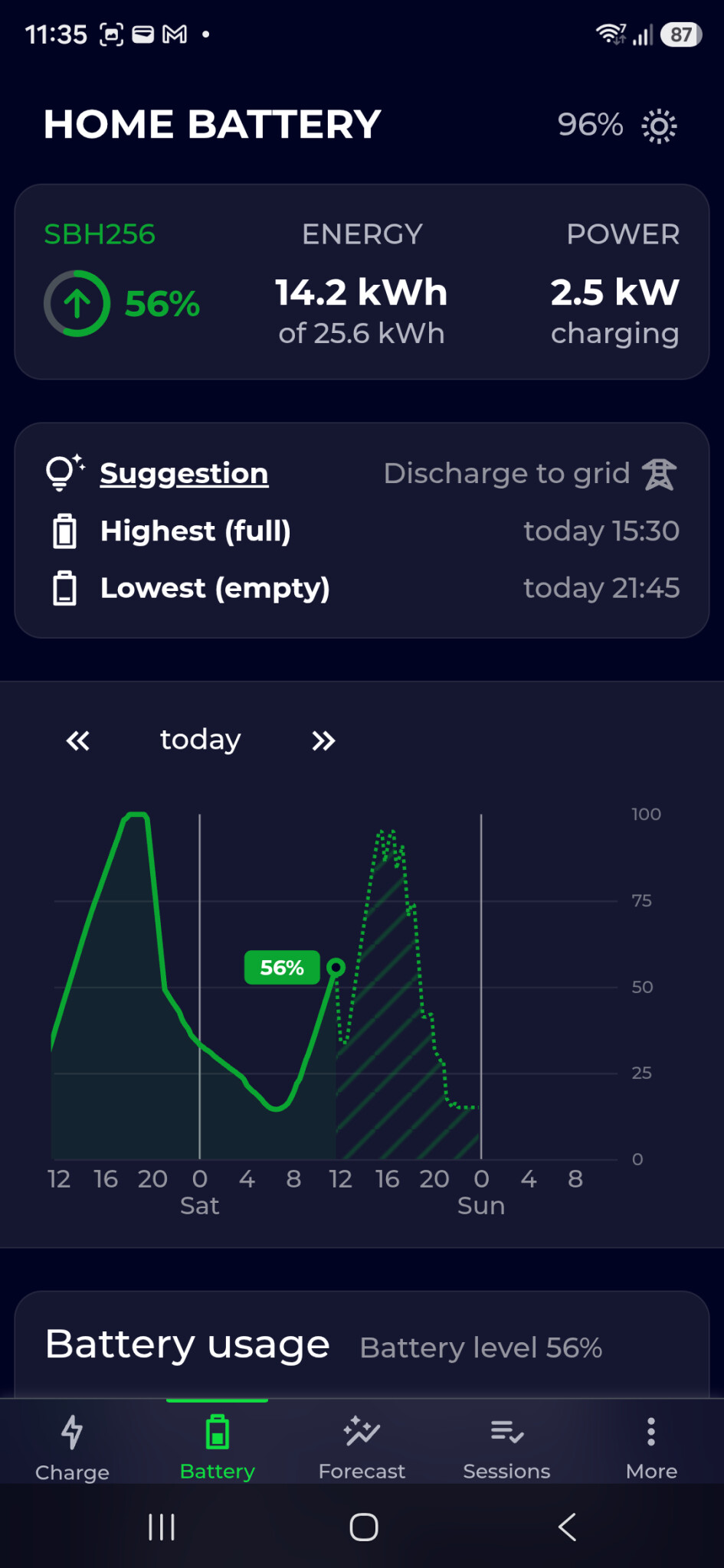The height and width of the screenshot is (1568, 724).
Task: Advance the chart to the next day
Action: click(x=323, y=740)
